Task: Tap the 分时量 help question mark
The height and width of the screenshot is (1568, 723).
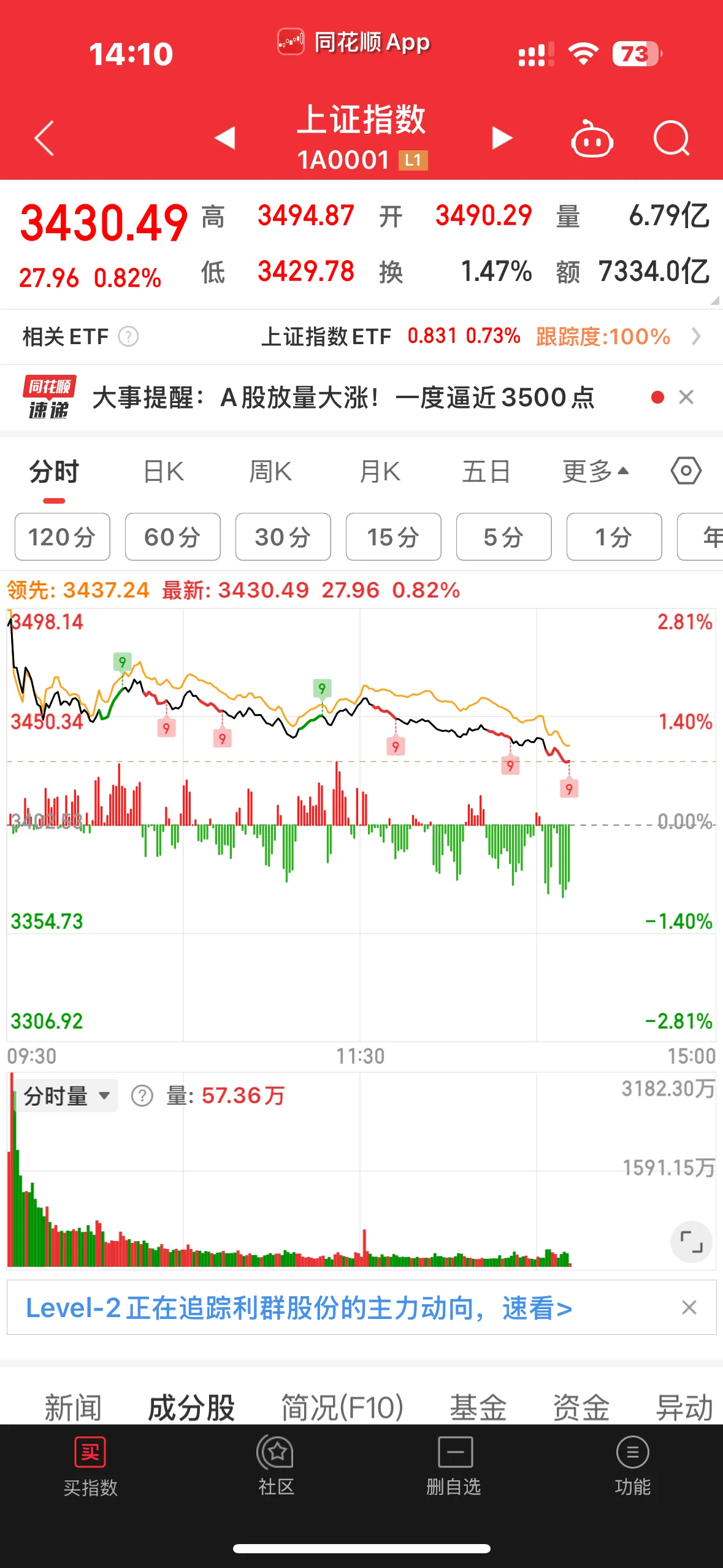Action: click(x=141, y=1095)
